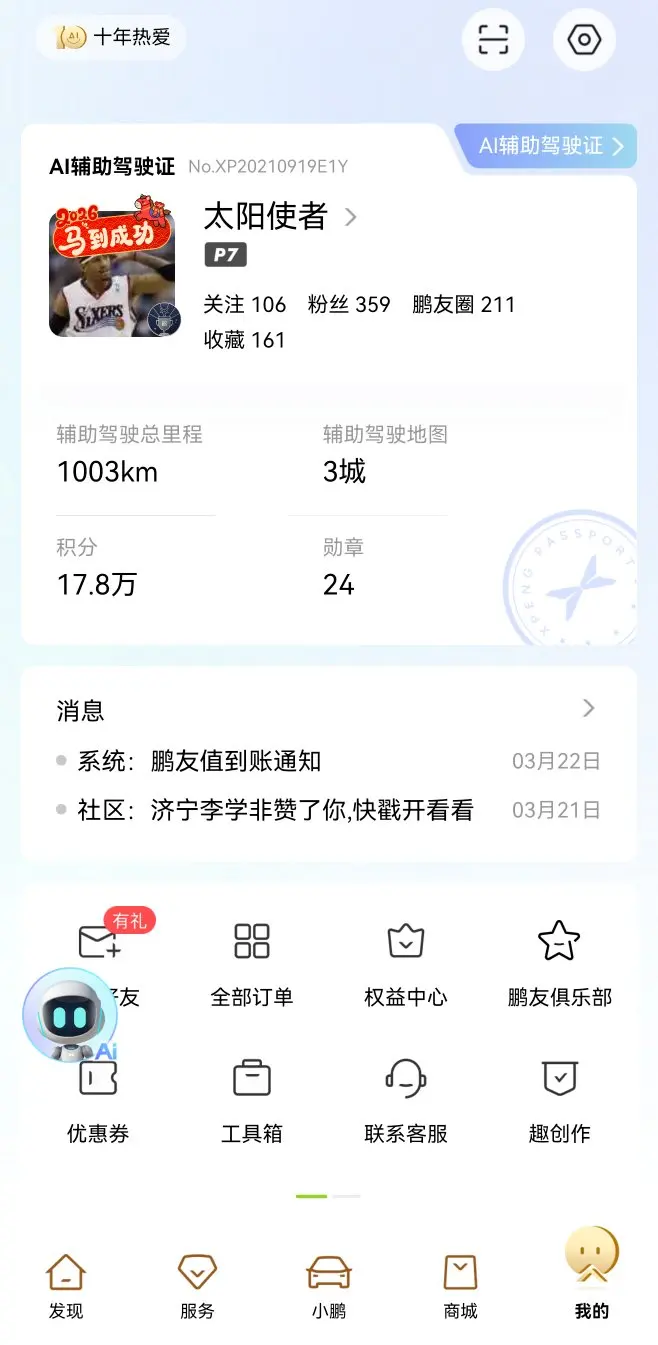Launch the AI robot assistant
The width and height of the screenshot is (658, 1345).
[x=70, y=1015]
